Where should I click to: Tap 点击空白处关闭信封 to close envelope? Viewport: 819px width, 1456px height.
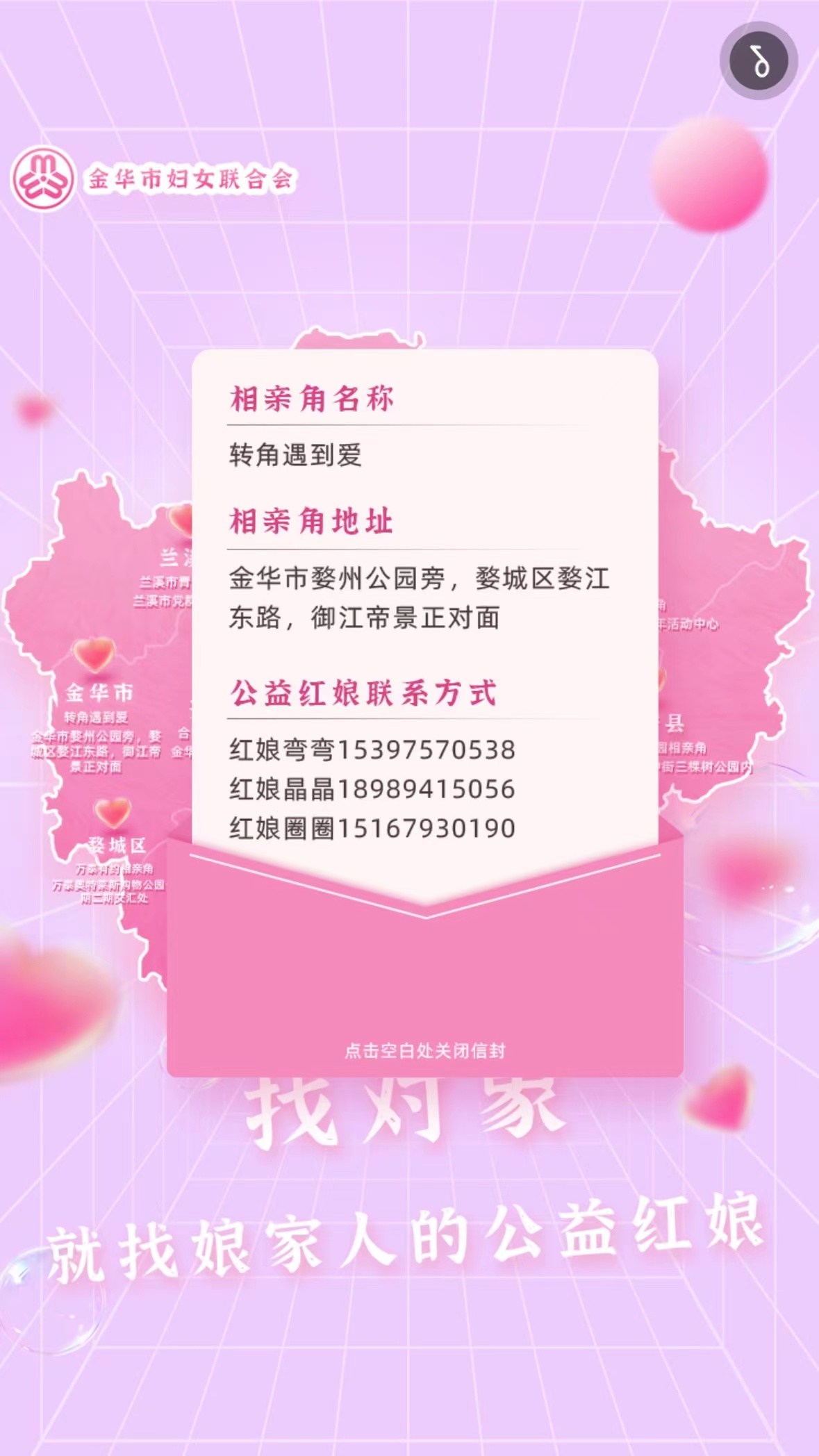(424, 1050)
